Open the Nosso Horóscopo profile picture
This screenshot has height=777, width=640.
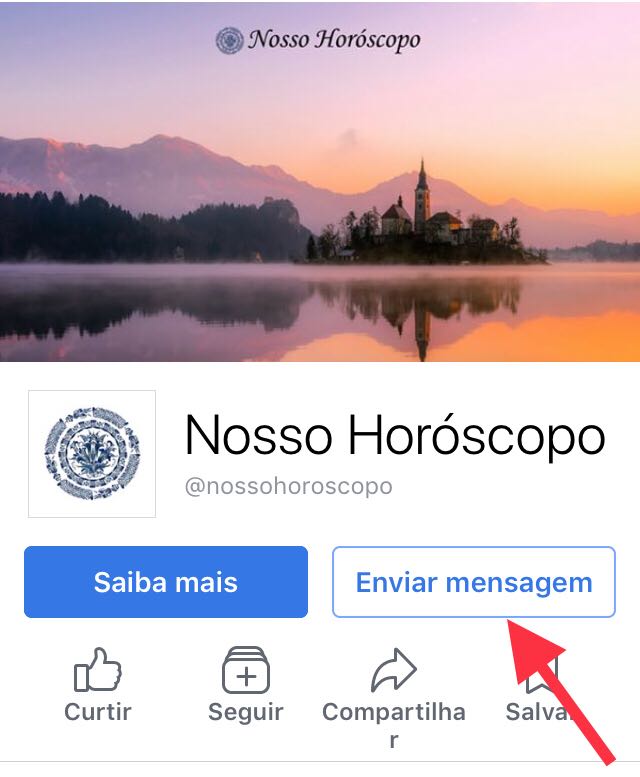(92, 454)
